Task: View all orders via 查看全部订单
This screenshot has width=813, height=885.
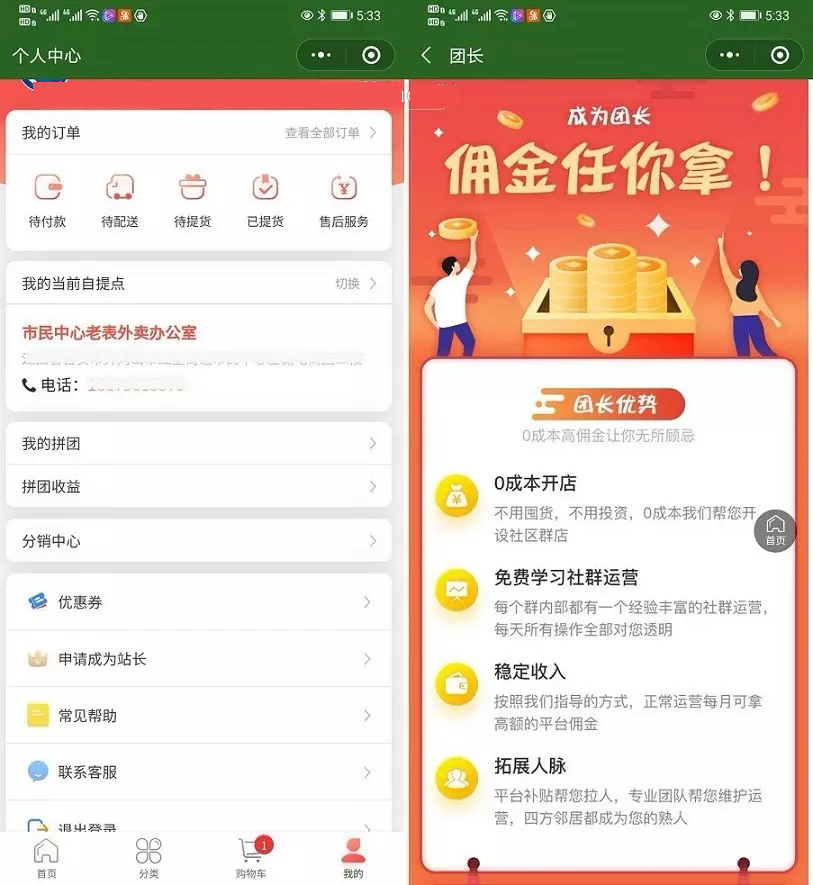Action: pyautogui.click(x=330, y=133)
